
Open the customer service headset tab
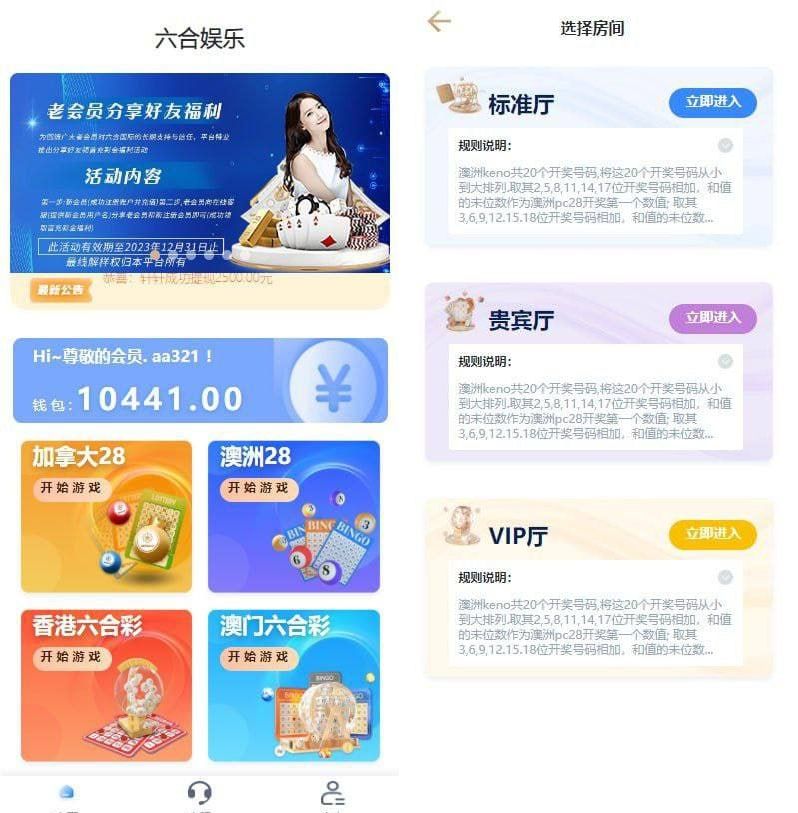pyautogui.click(x=199, y=794)
